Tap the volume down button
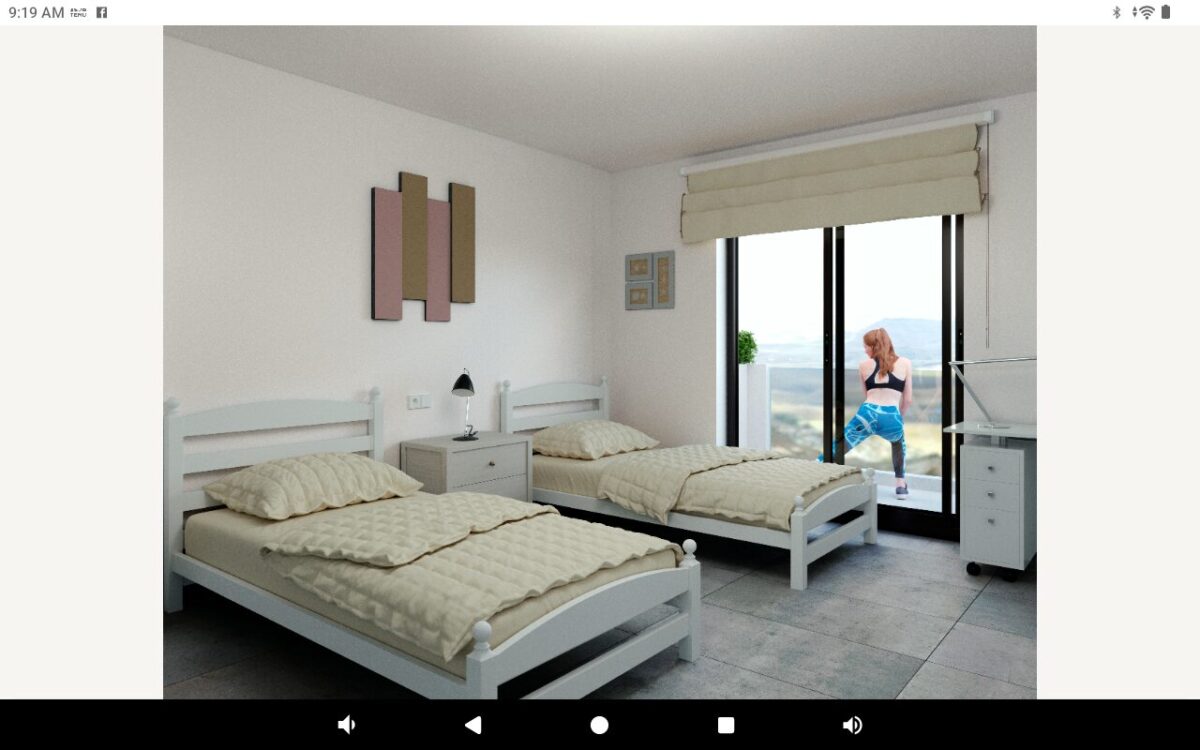The width and height of the screenshot is (1200, 750). [x=346, y=725]
